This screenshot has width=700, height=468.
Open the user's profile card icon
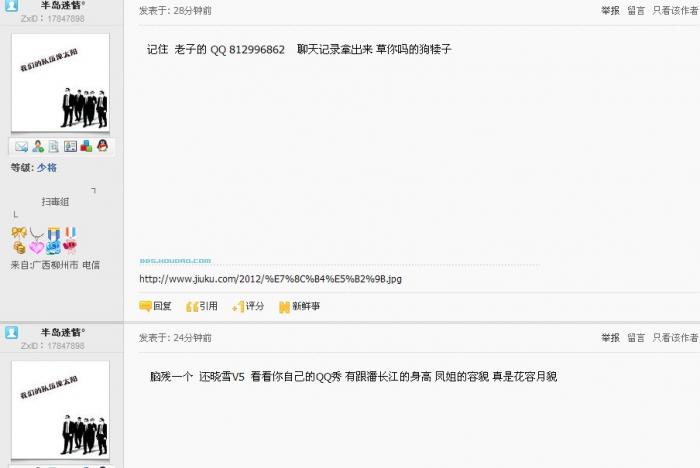pos(69,146)
